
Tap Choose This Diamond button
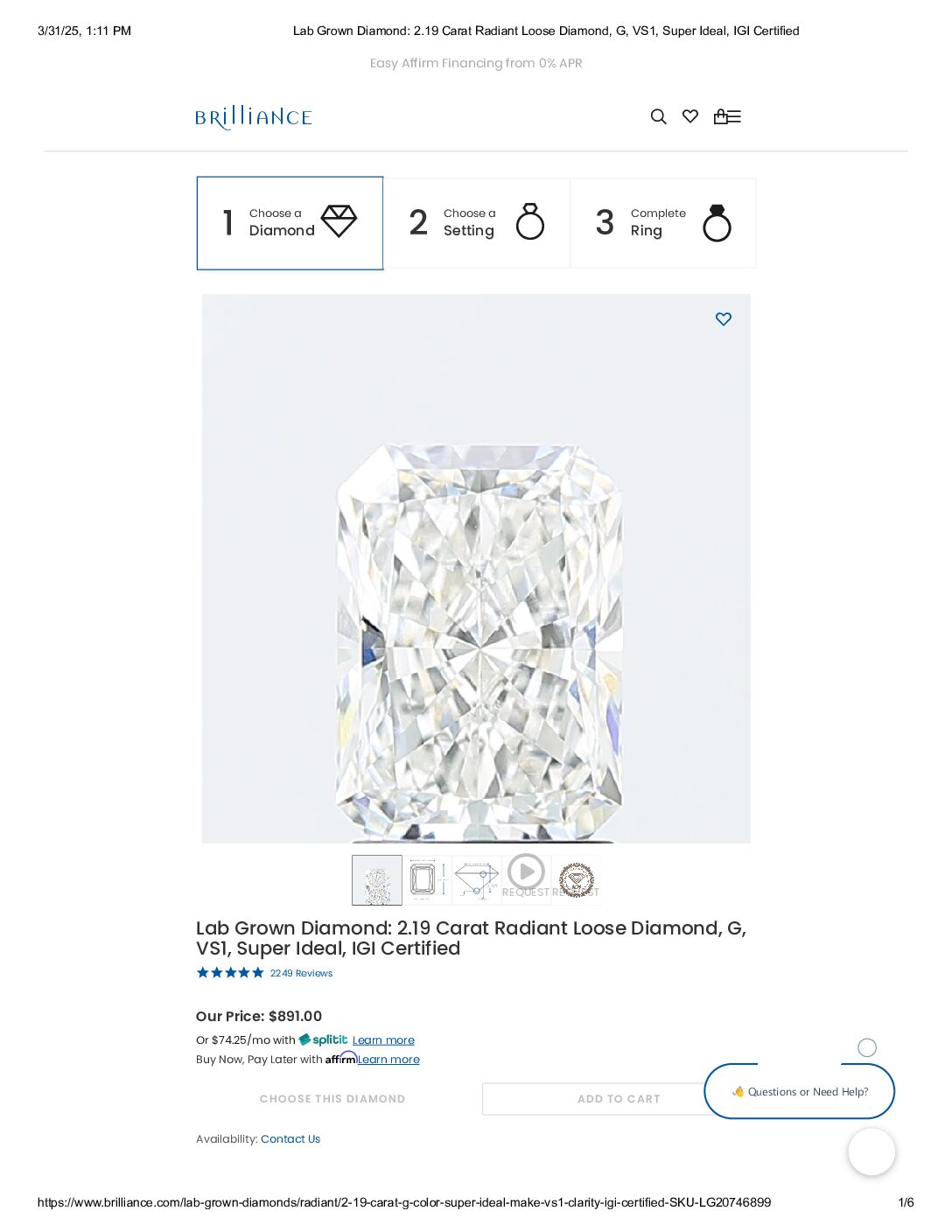332,1099
